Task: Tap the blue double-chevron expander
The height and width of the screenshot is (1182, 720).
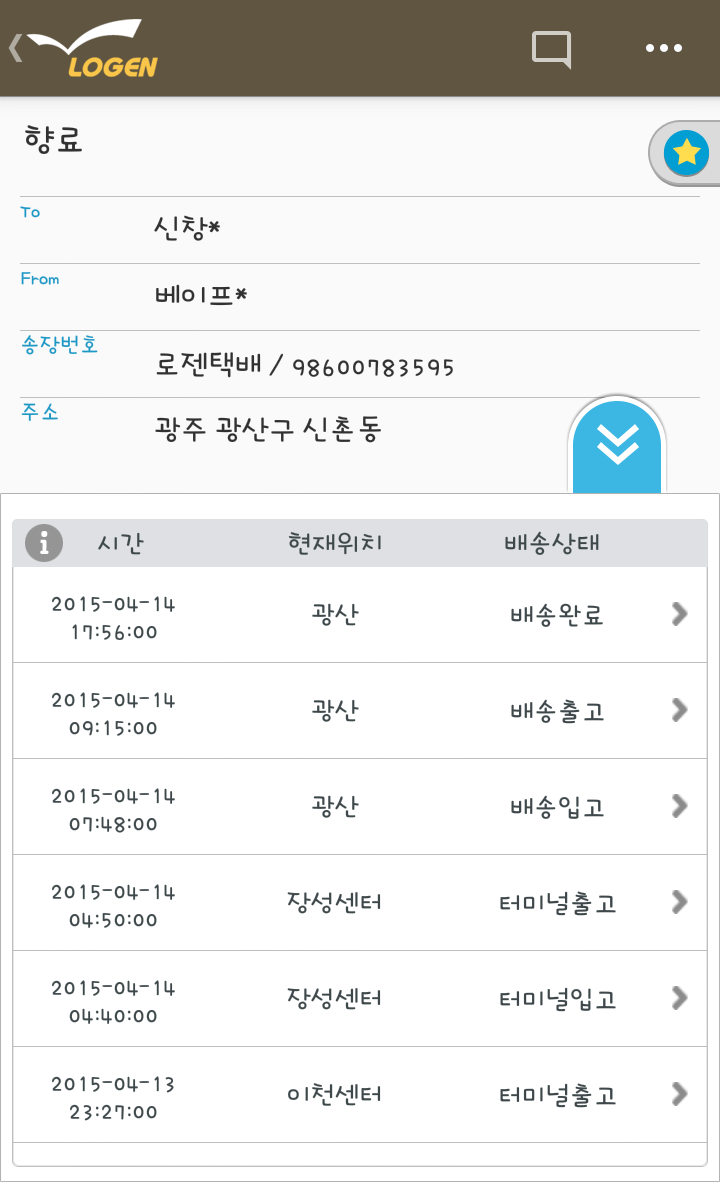Action: coord(617,445)
